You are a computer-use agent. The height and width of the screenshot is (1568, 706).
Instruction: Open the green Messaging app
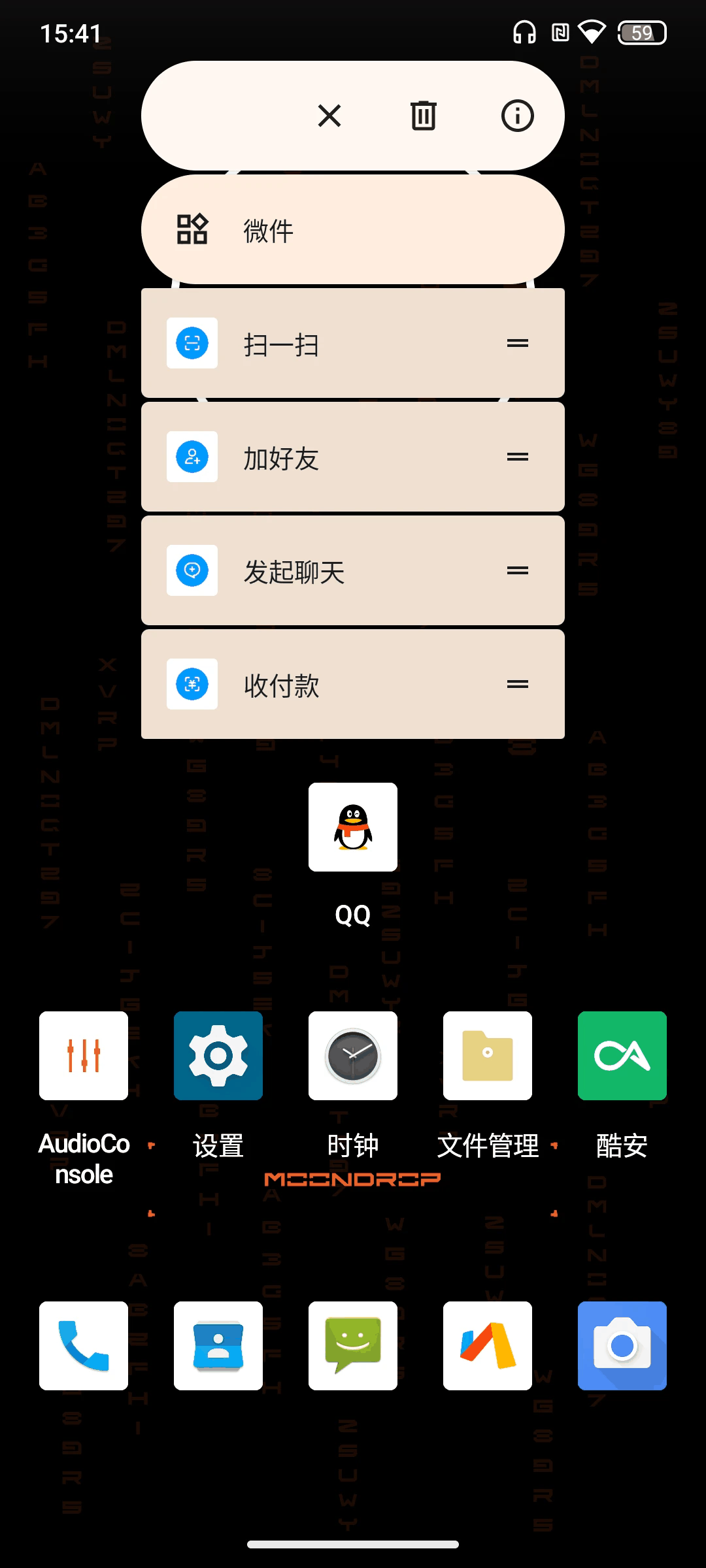(x=352, y=1347)
